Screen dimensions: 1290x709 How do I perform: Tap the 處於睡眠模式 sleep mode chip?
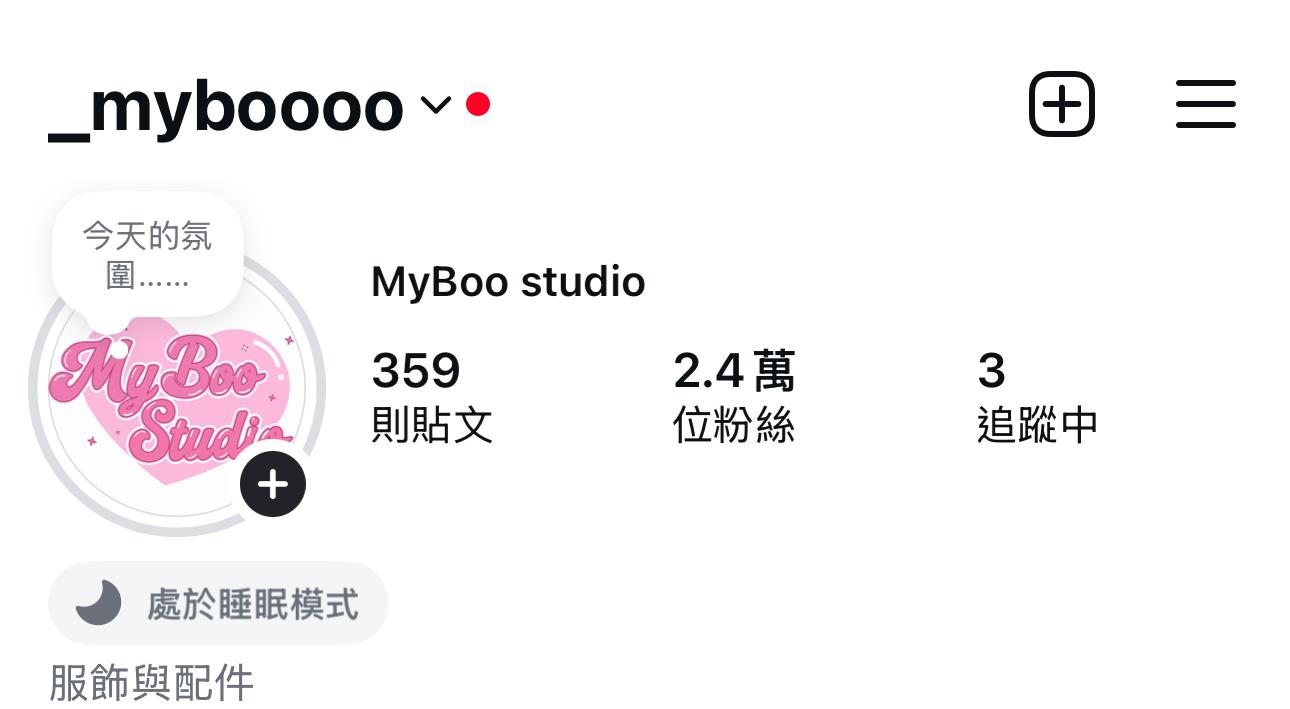pyautogui.click(x=218, y=603)
